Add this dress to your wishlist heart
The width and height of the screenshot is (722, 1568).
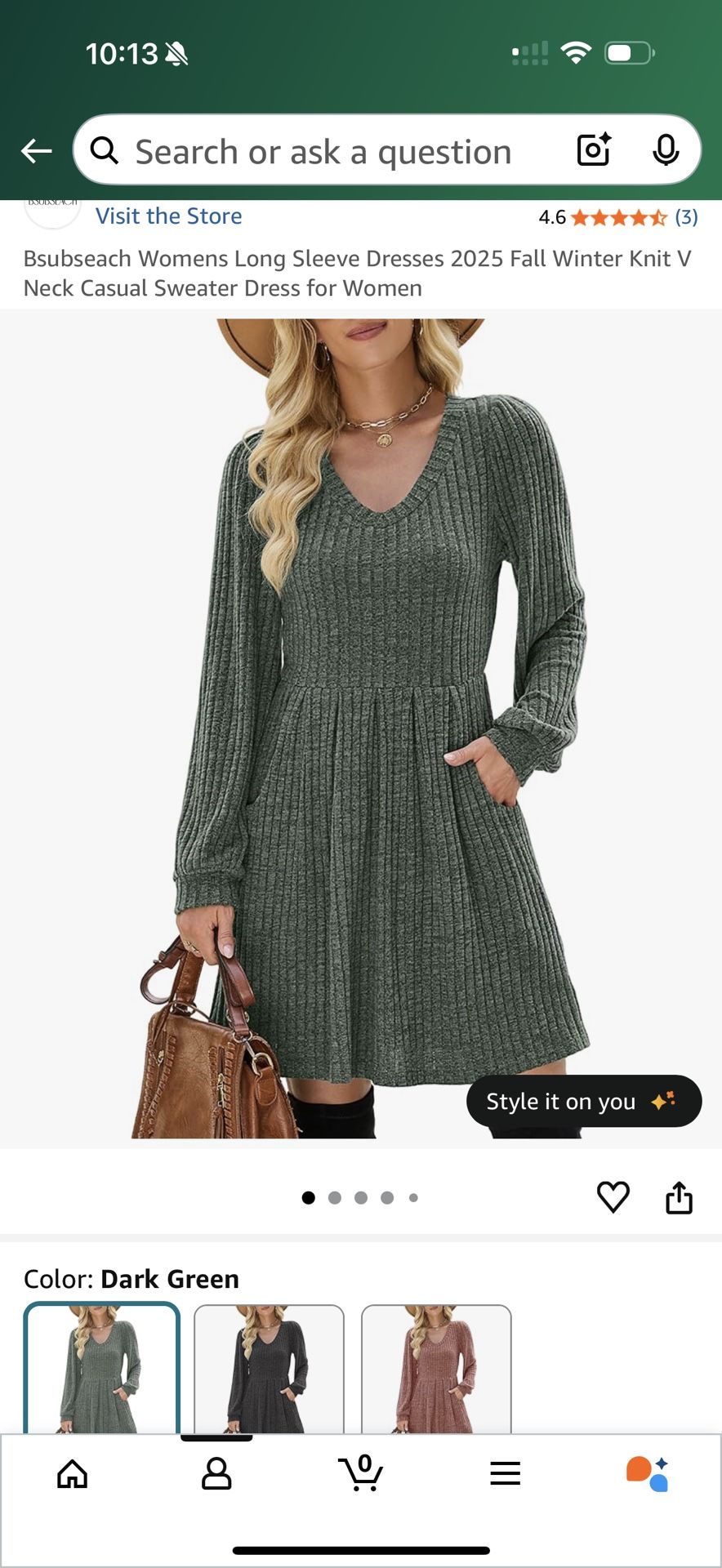point(613,1196)
